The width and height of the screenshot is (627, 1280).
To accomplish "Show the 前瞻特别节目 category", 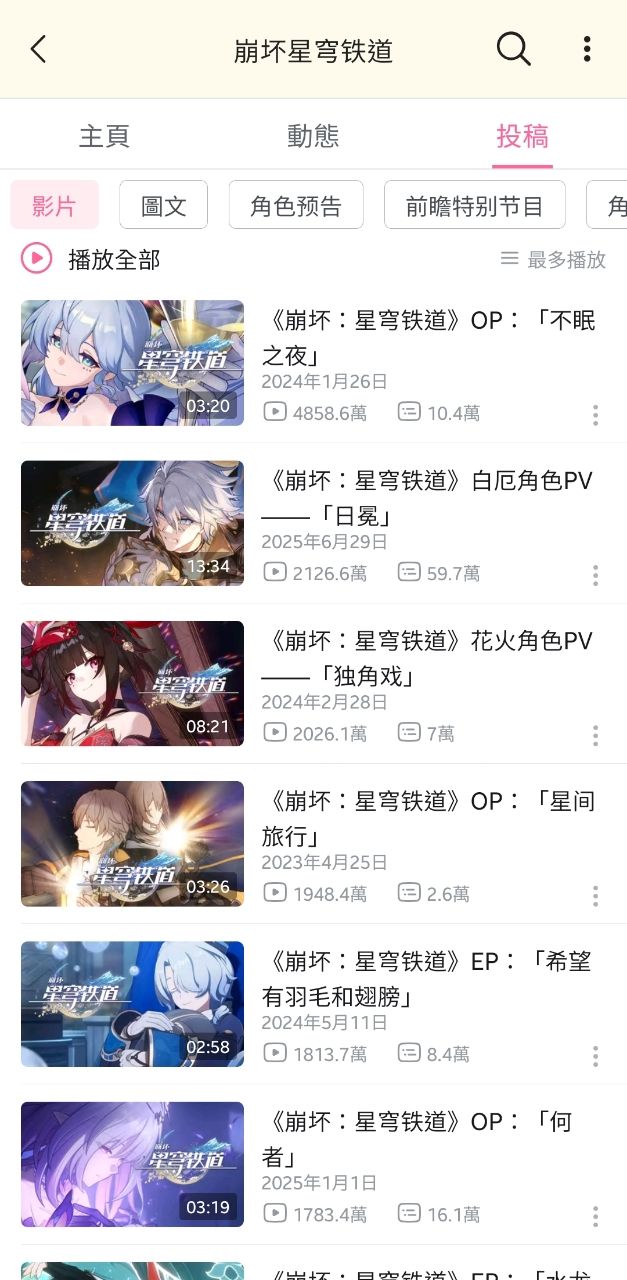I will (x=474, y=206).
